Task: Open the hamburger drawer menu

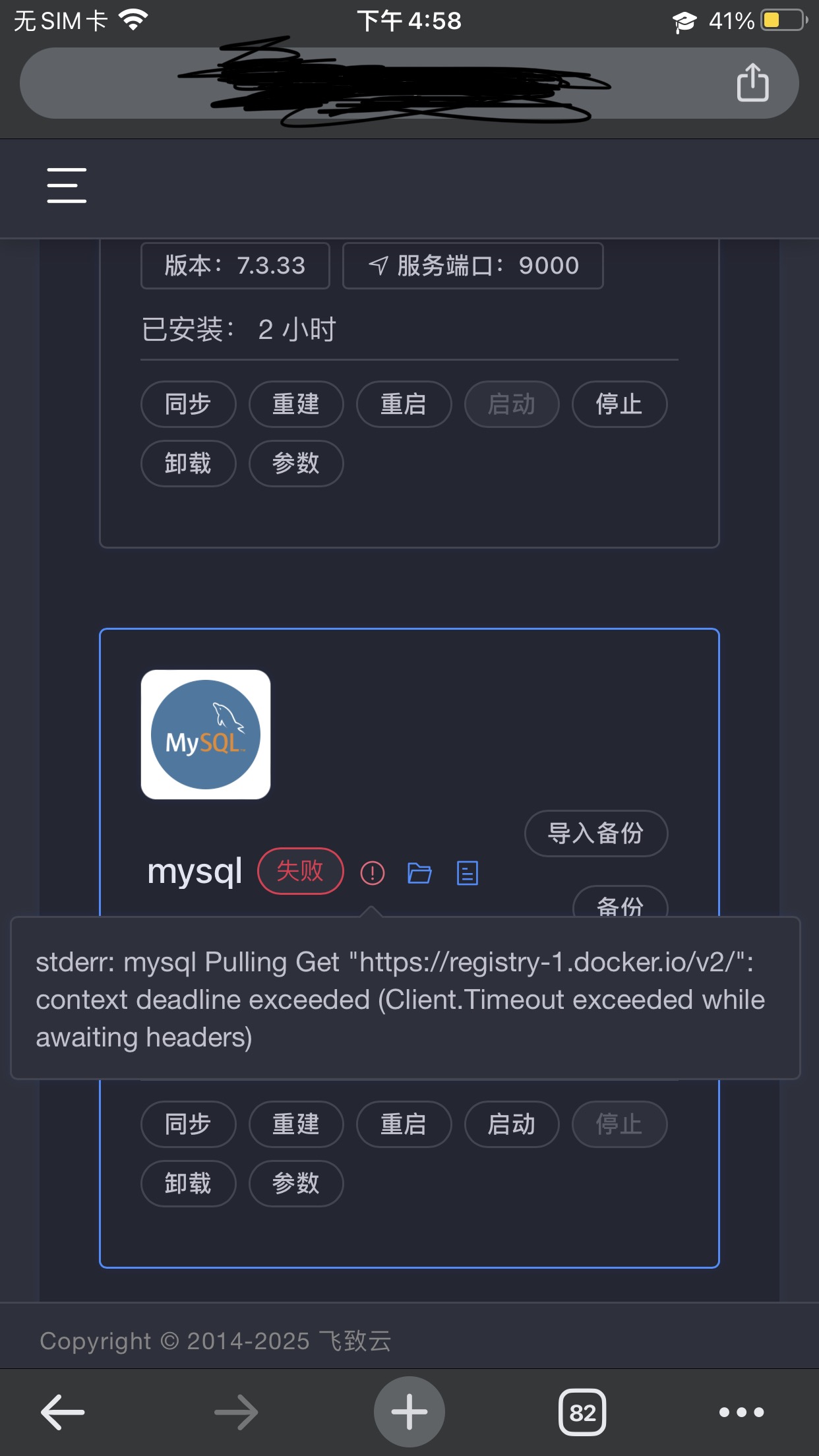Action: click(x=67, y=185)
